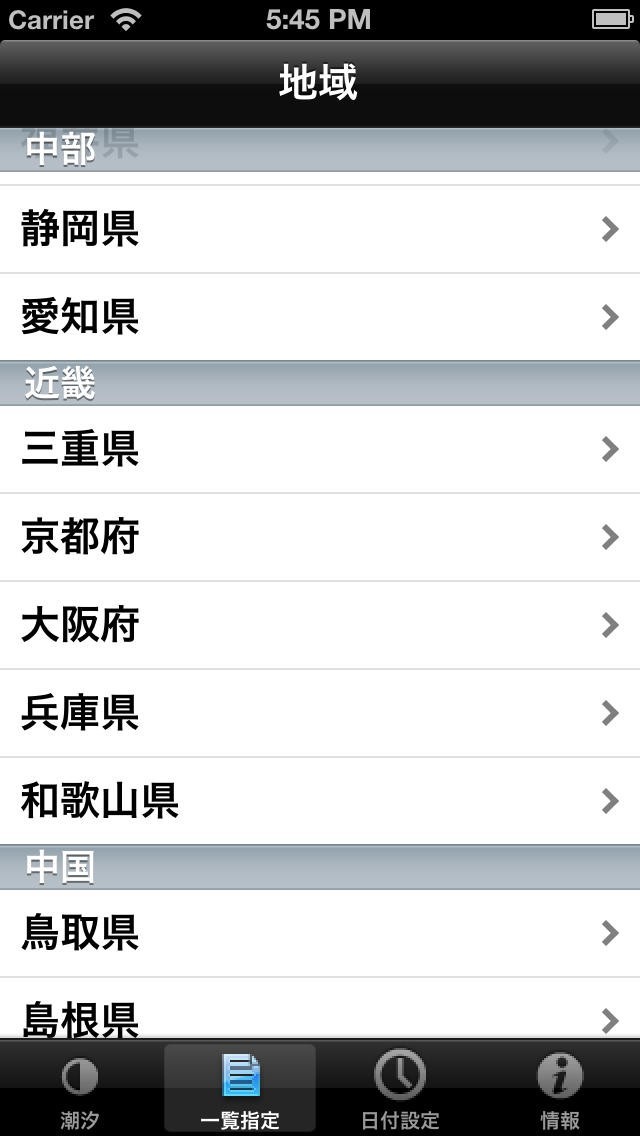Viewport: 640px width, 1136px height.
Task: Select 愛知県 from the list
Action: coord(320,317)
